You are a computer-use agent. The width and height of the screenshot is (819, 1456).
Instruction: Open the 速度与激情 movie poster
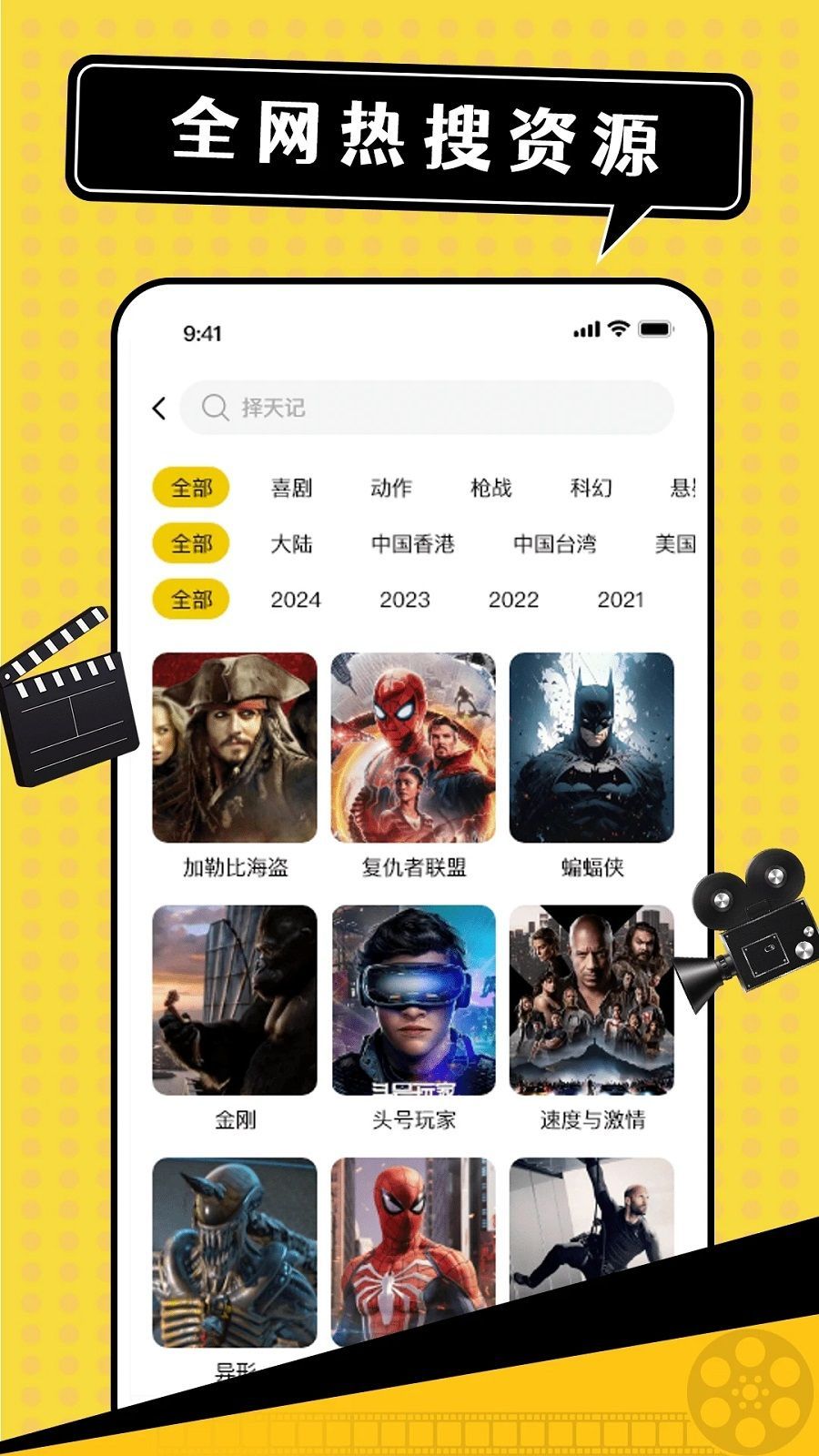pos(590,1001)
